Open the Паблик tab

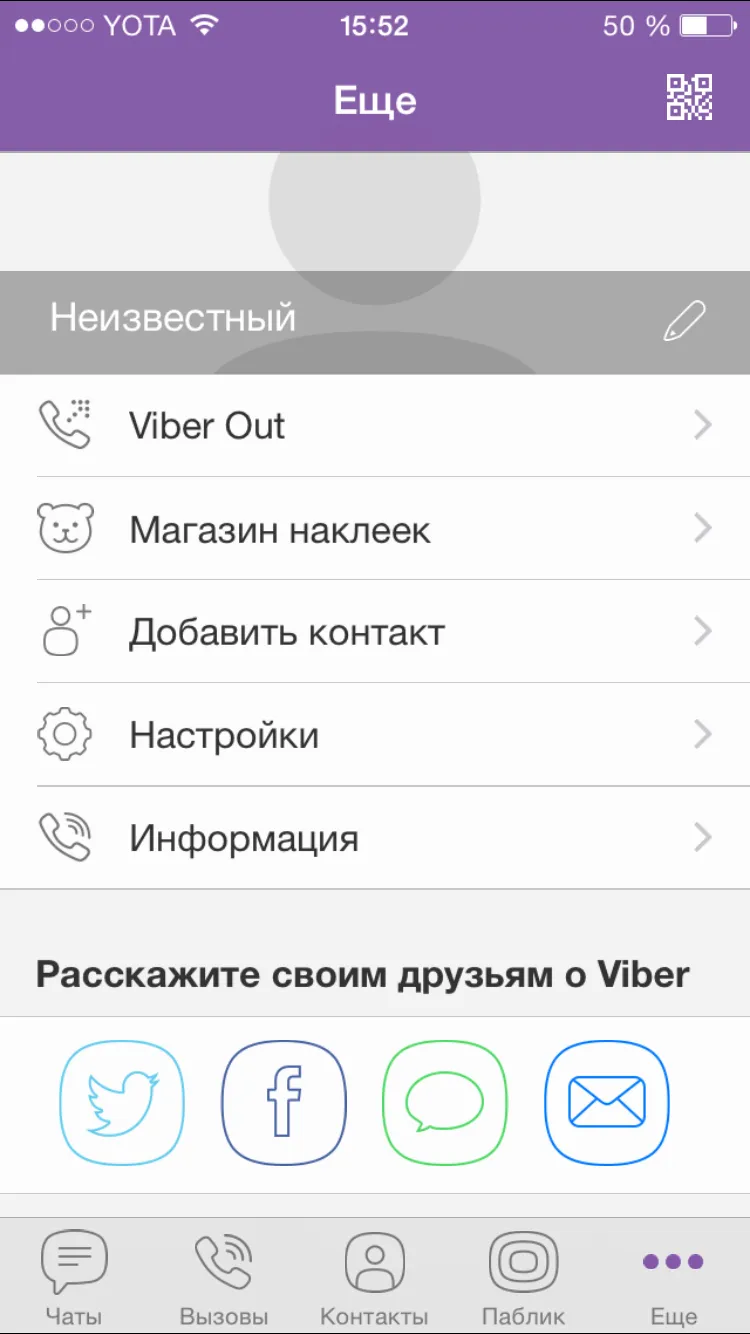click(523, 1277)
